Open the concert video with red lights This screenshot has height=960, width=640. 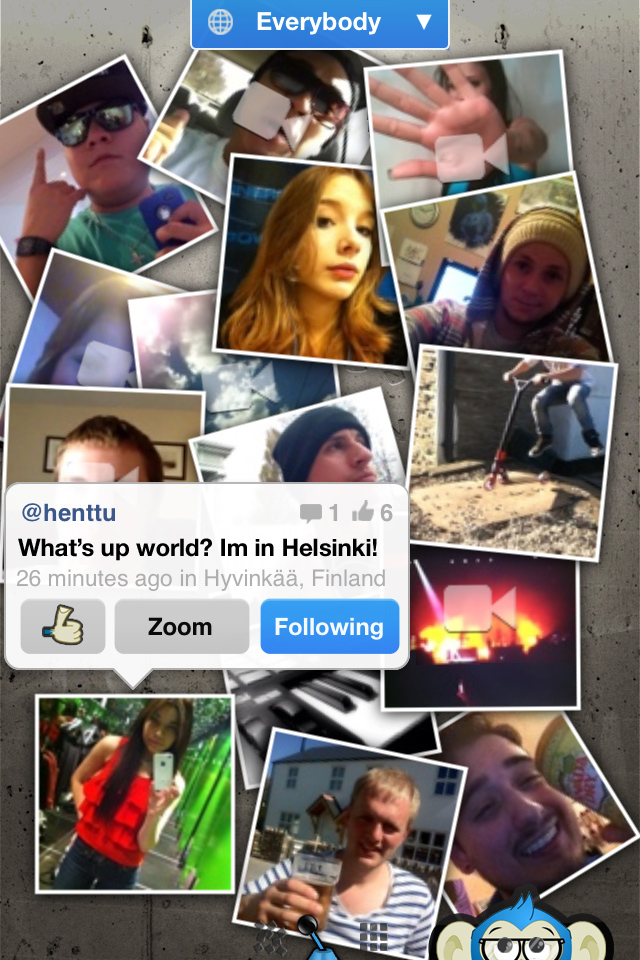[x=480, y=625]
